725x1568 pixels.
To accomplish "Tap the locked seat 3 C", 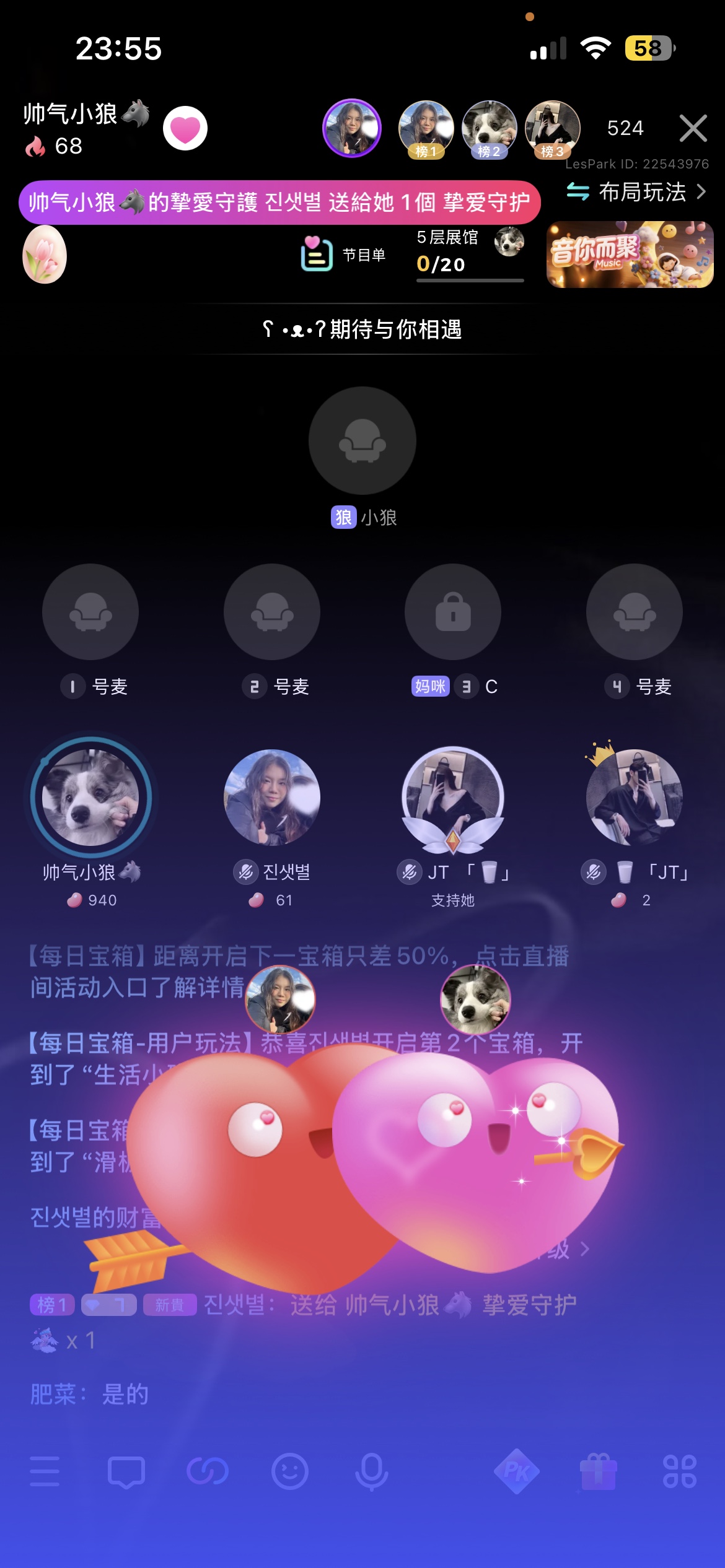I will tap(453, 612).
